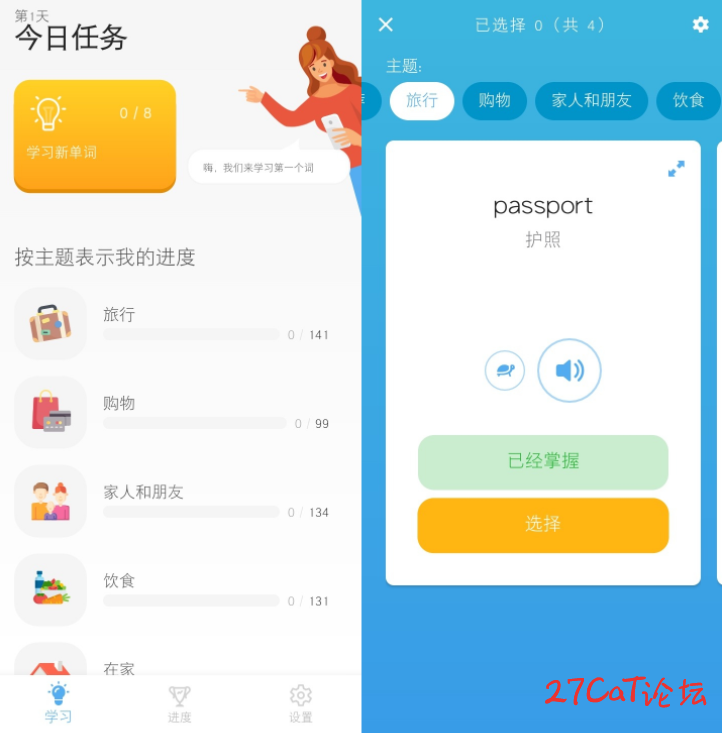Screen dimensions: 722x733
Task: Select the 家人和朋友 topic chip
Action: pyautogui.click(x=592, y=101)
